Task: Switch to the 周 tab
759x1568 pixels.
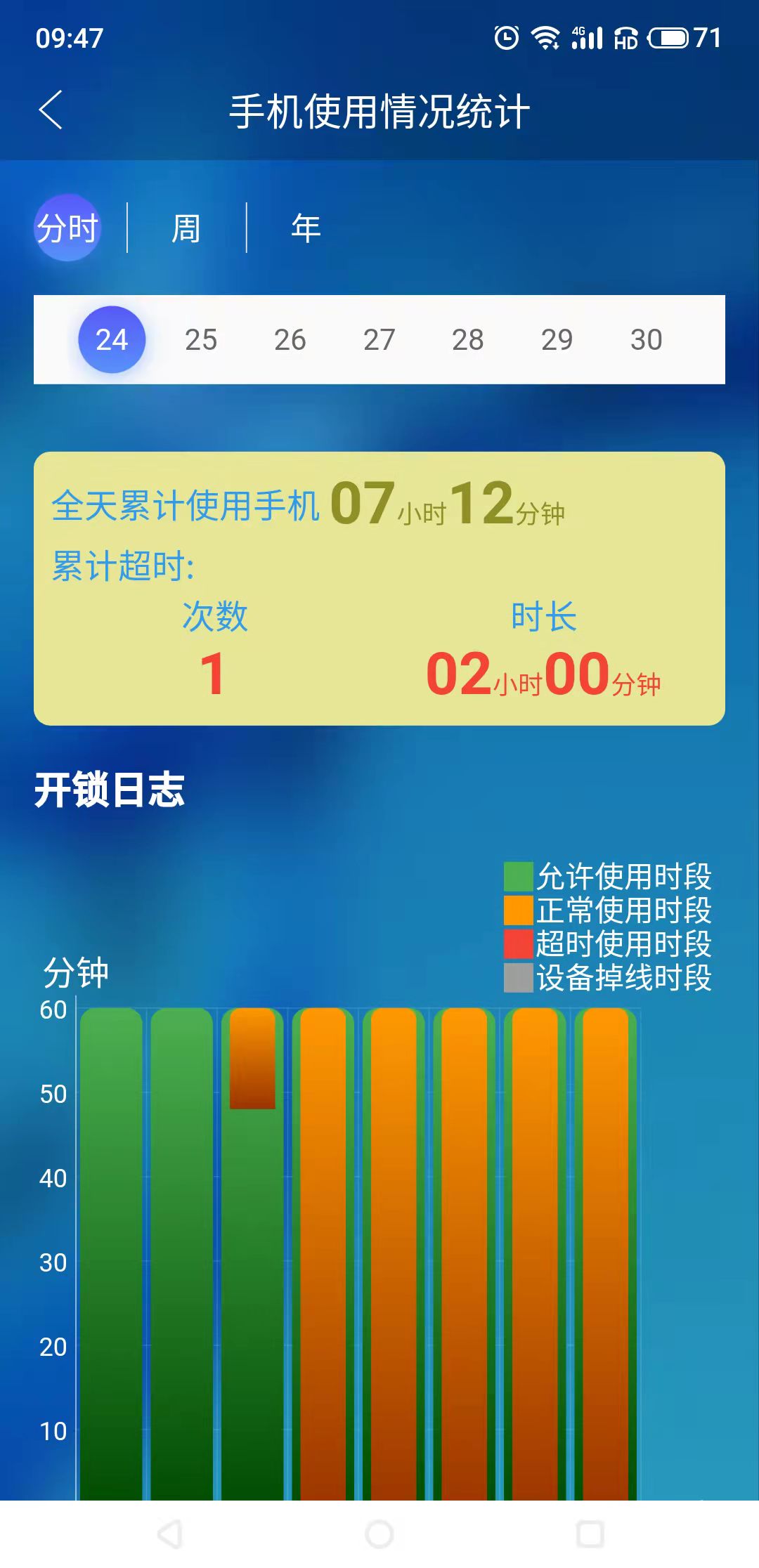Action: 186,226
